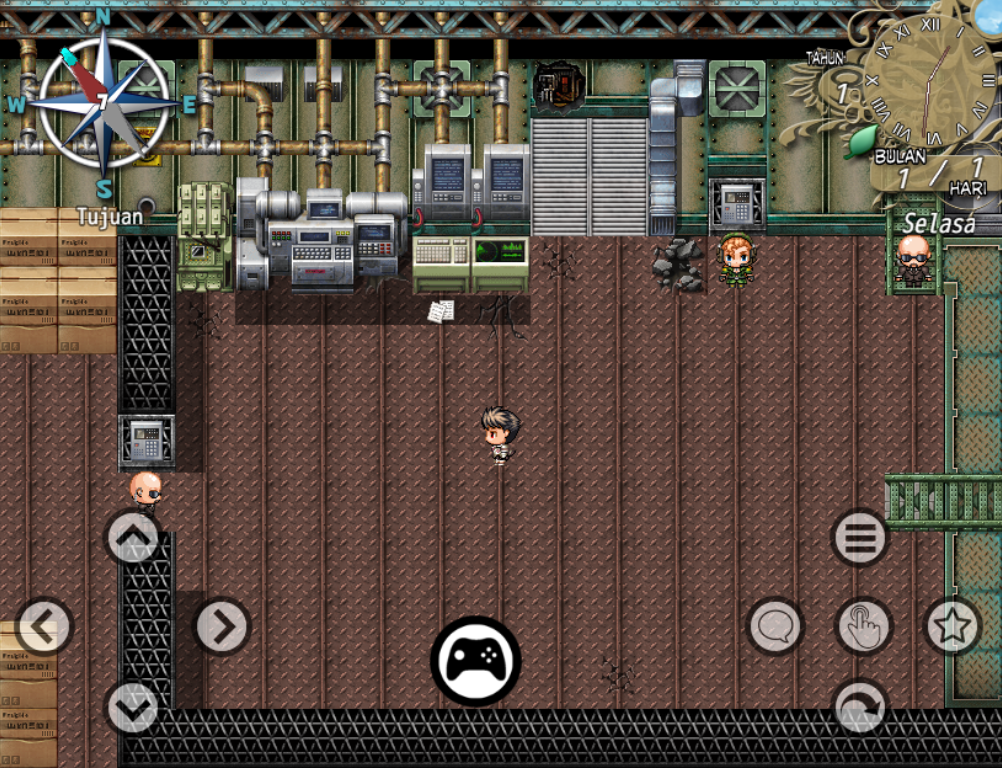Tap the star favorite button

[x=951, y=627]
